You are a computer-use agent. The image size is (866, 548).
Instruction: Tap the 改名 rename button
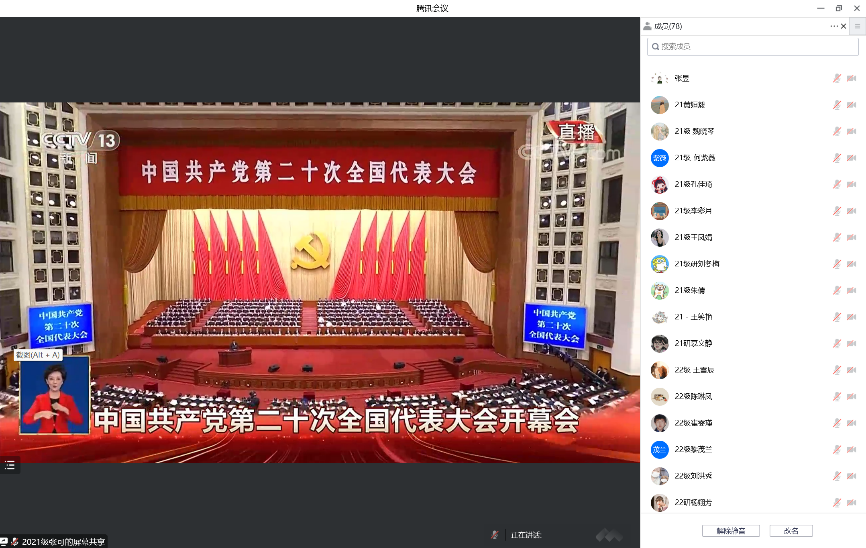coord(790,531)
